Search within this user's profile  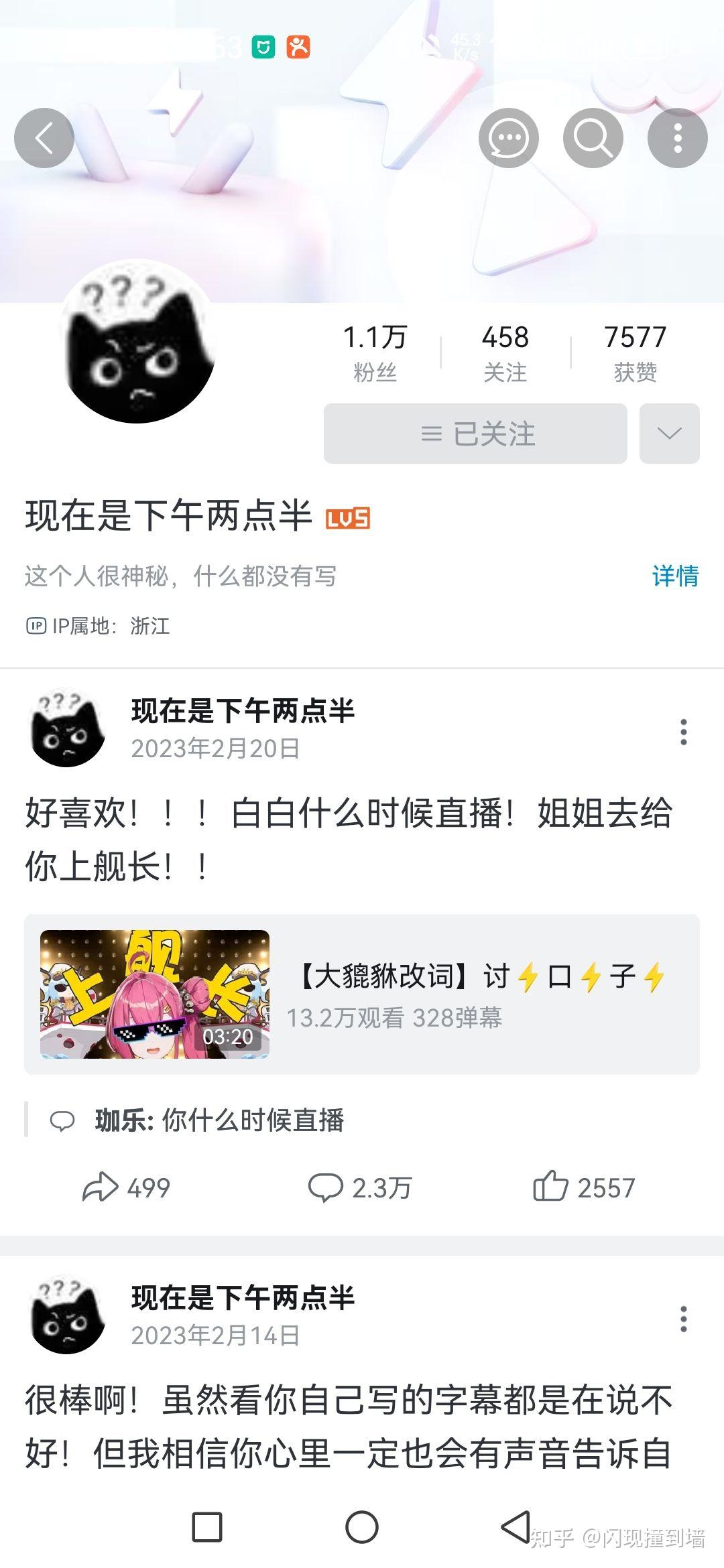593,138
